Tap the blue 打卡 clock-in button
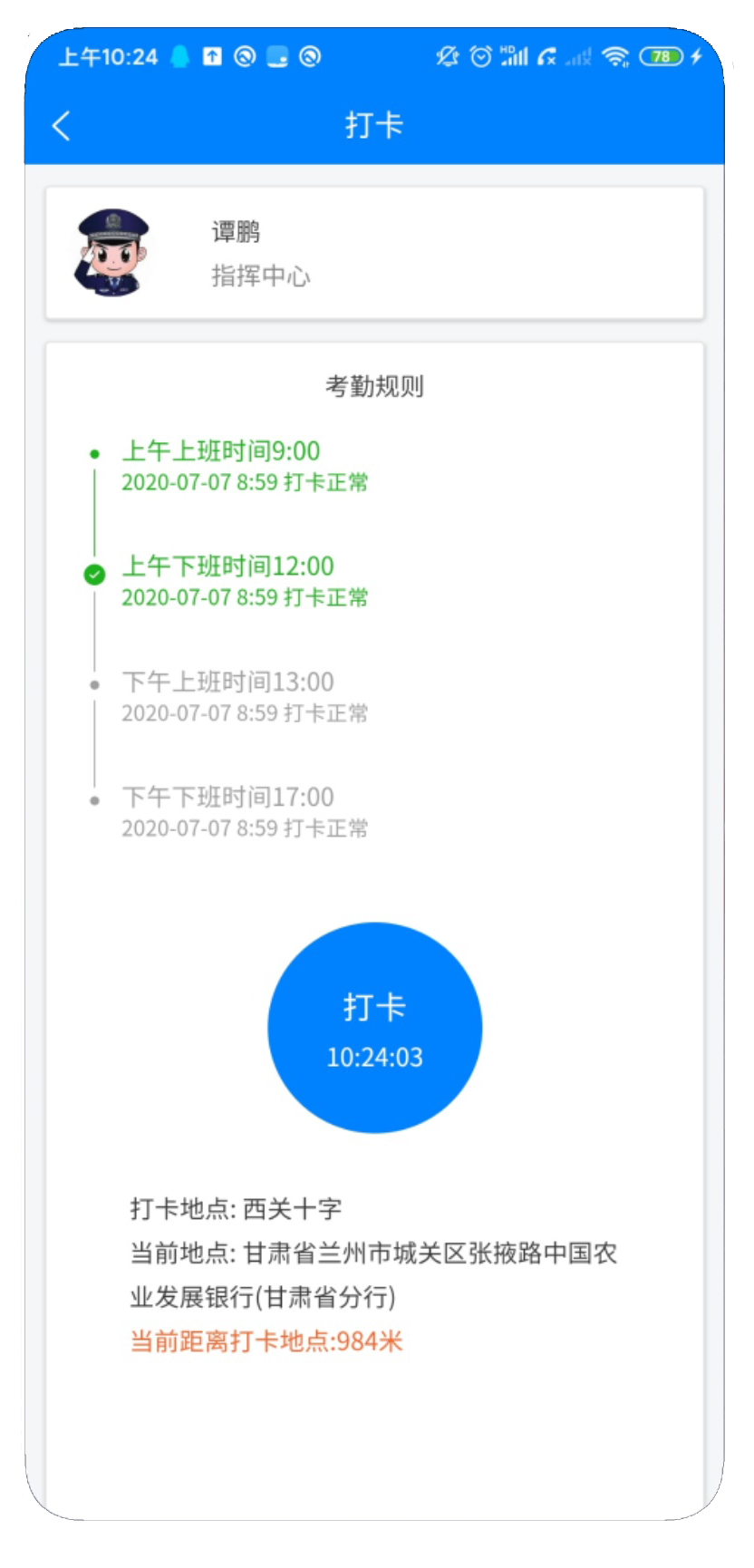754x1568 pixels. pos(374,1027)
